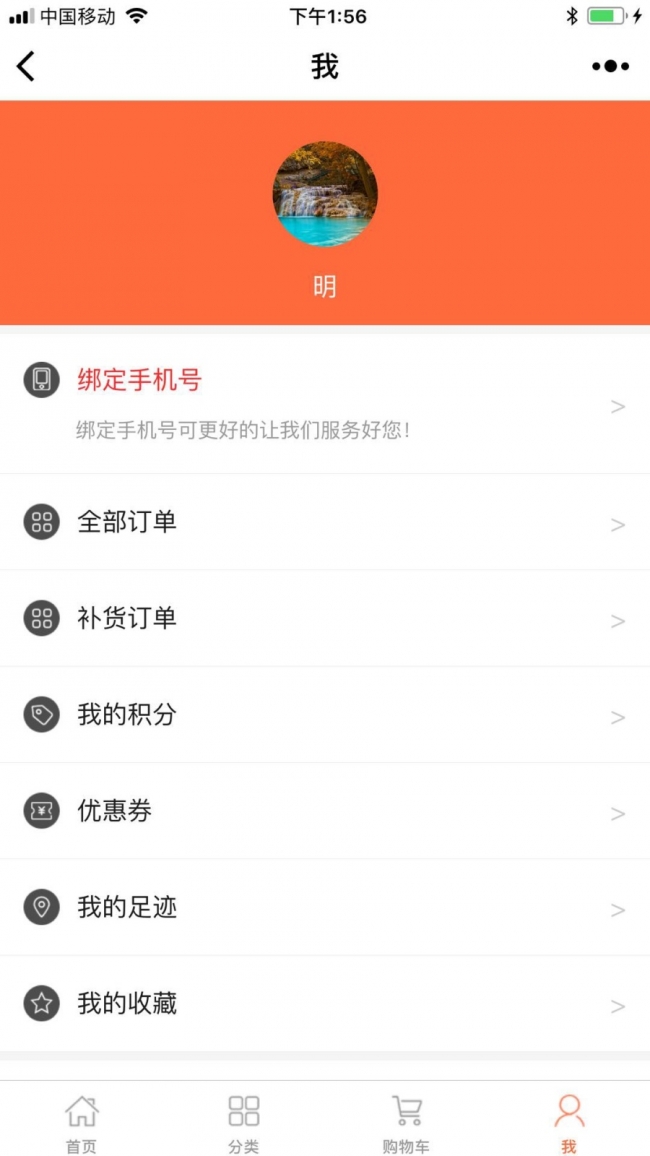View 我的足迹 browsing history
Viewport: 650px width, 1156px height.
[x=325, y=907]
